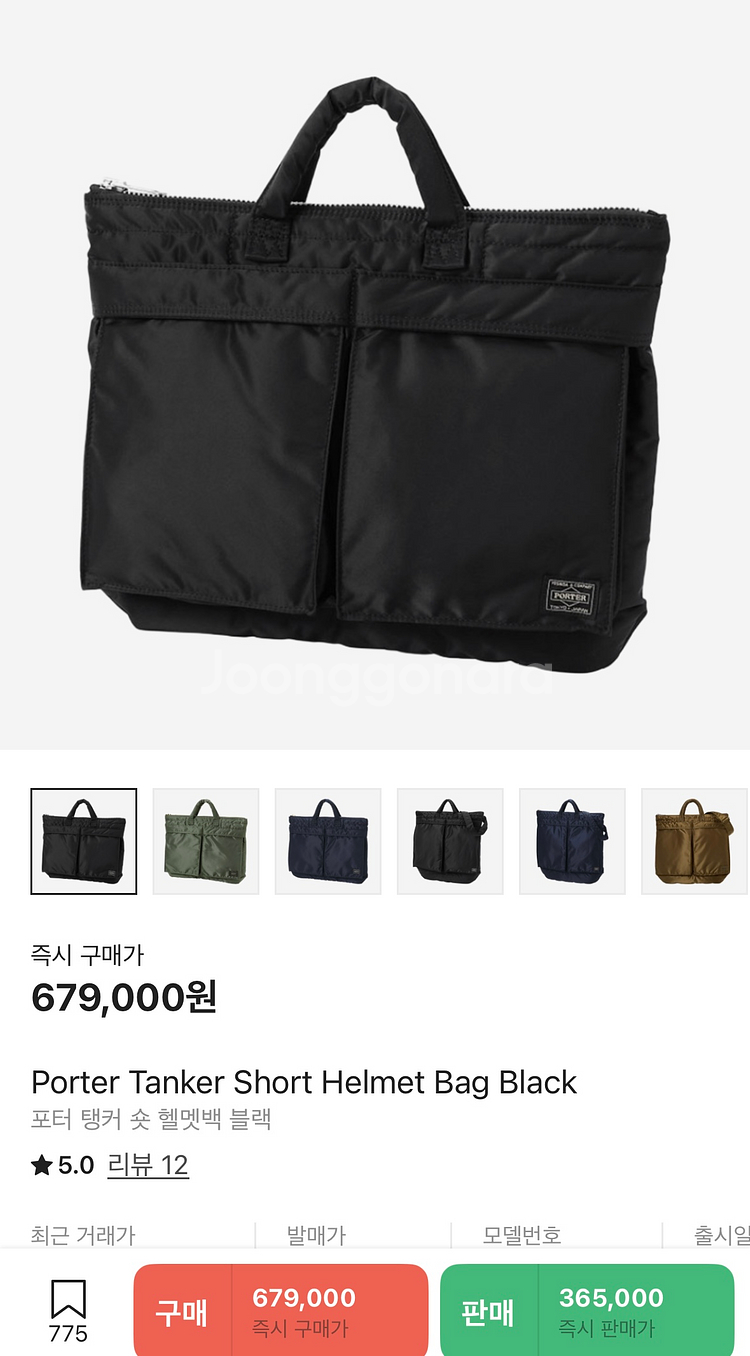The image size is (750, 1356).
Task: Open the main Porter bag product image
Action: [x=375, y=375]
